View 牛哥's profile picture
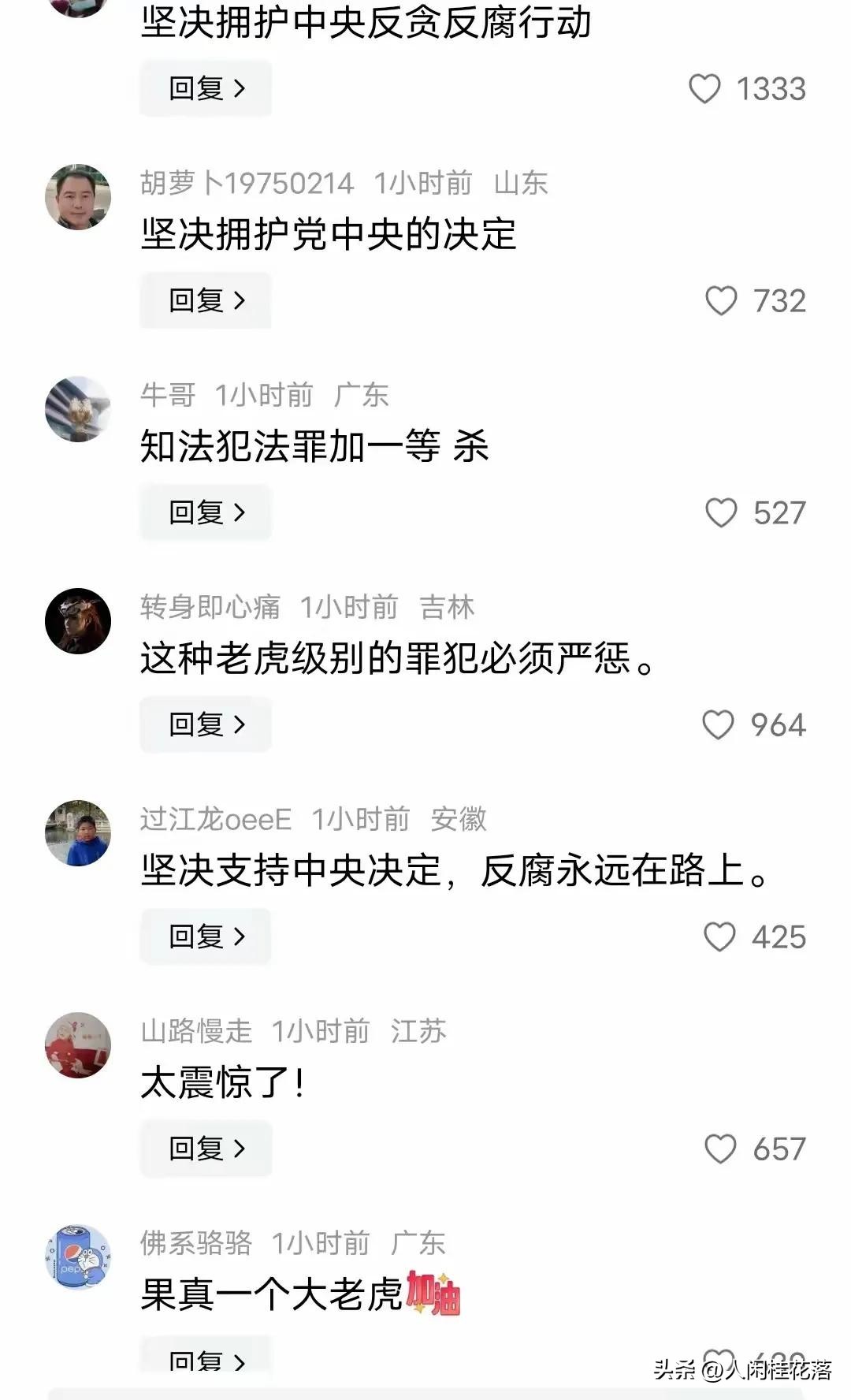This screenshot has height=1400, width=851. pyautogui.click(x=77, y=409)
